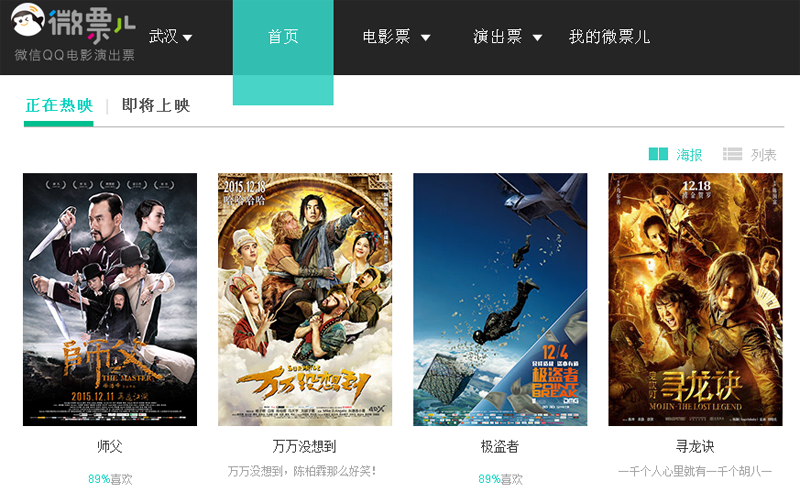
Task: Select the 正在热映 tab
Action: [x=58, y=105]
